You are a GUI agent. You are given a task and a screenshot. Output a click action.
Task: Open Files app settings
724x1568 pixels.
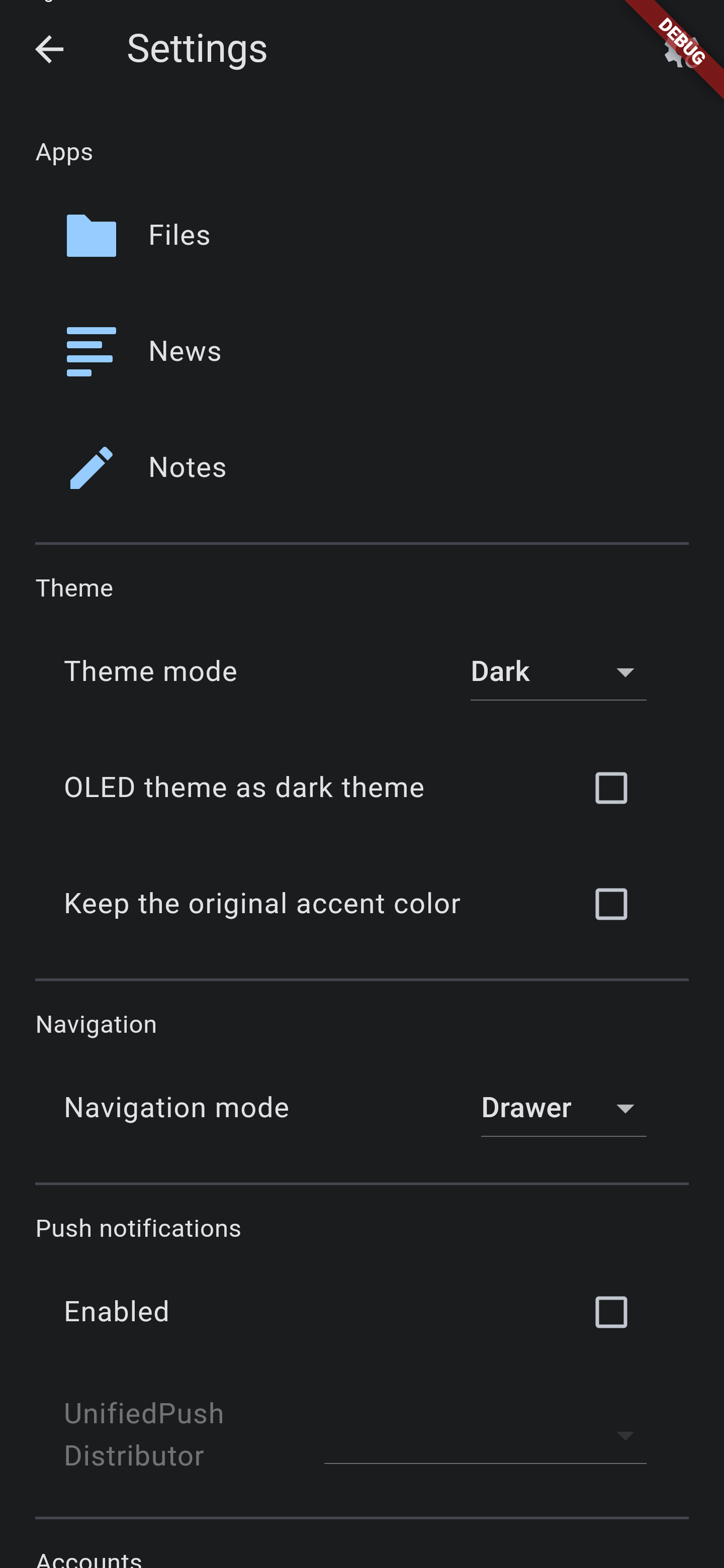(361, 236)
